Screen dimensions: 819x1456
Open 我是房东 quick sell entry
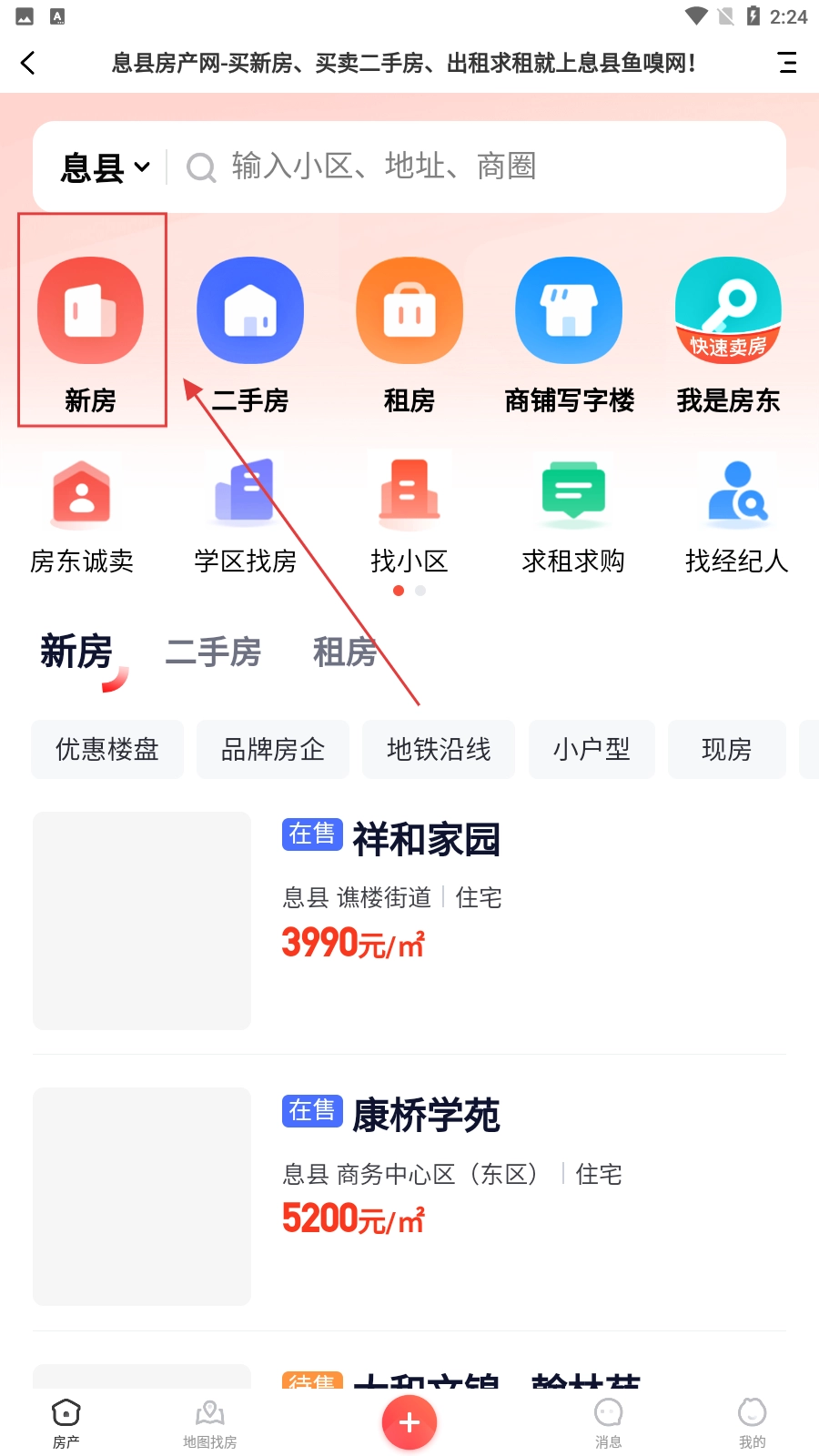tap(728, 311)
